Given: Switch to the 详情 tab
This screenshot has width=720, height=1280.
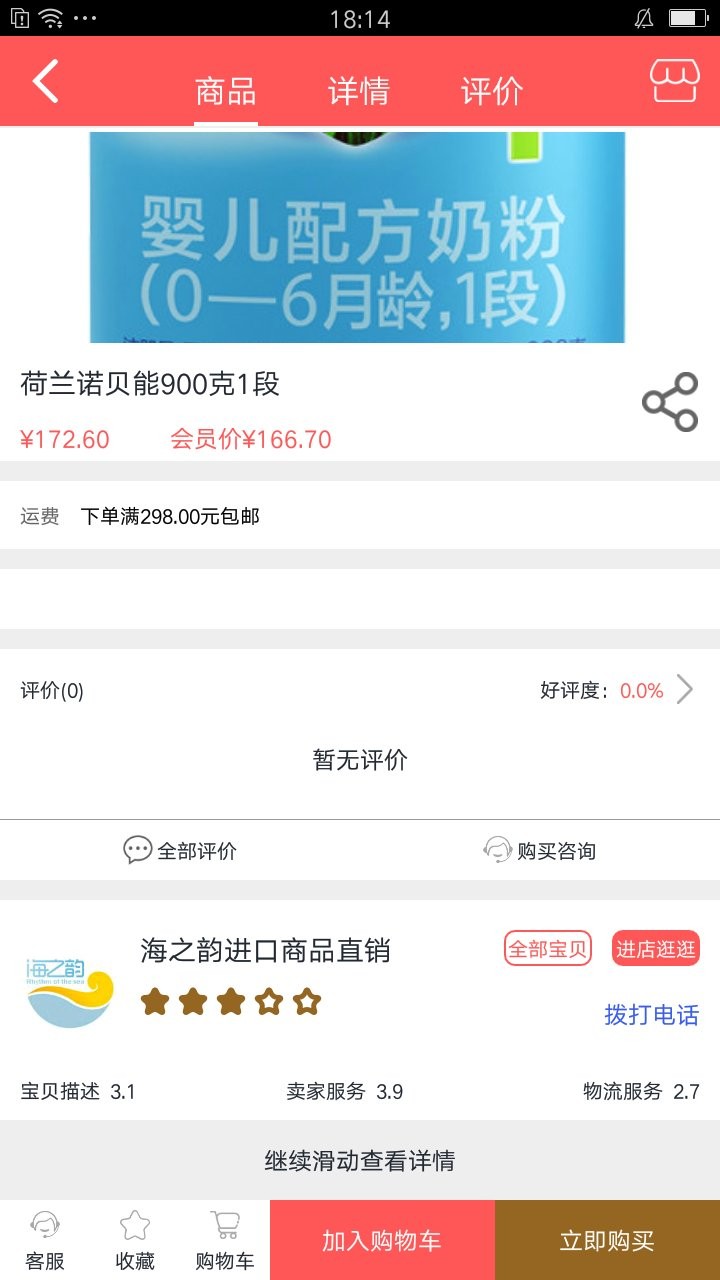Looking at the screenshot, I should (359, 89).
